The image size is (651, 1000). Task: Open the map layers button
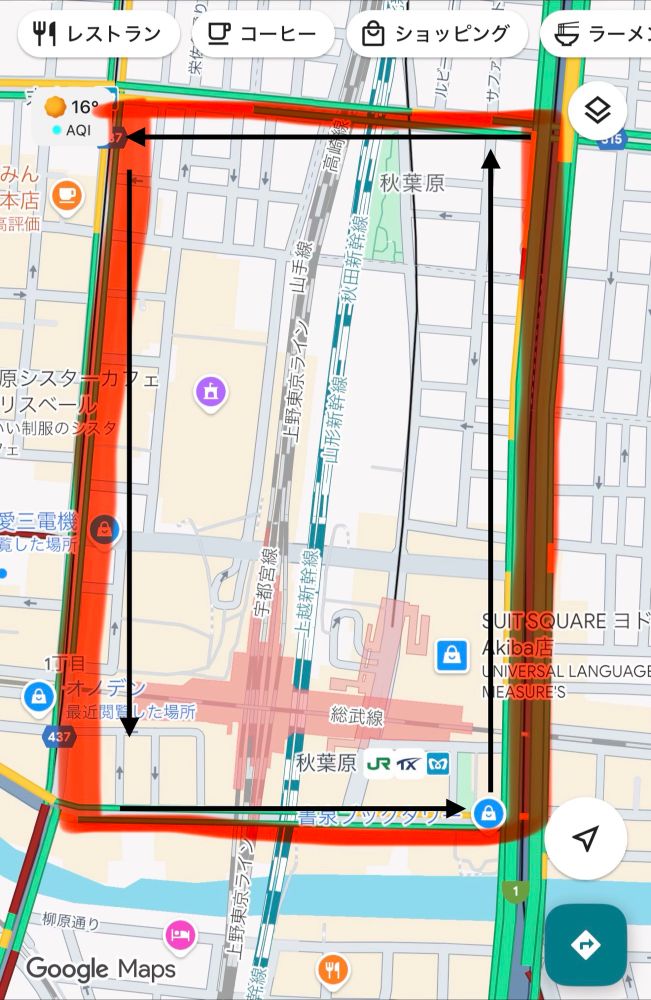click(x=597, y=111)
